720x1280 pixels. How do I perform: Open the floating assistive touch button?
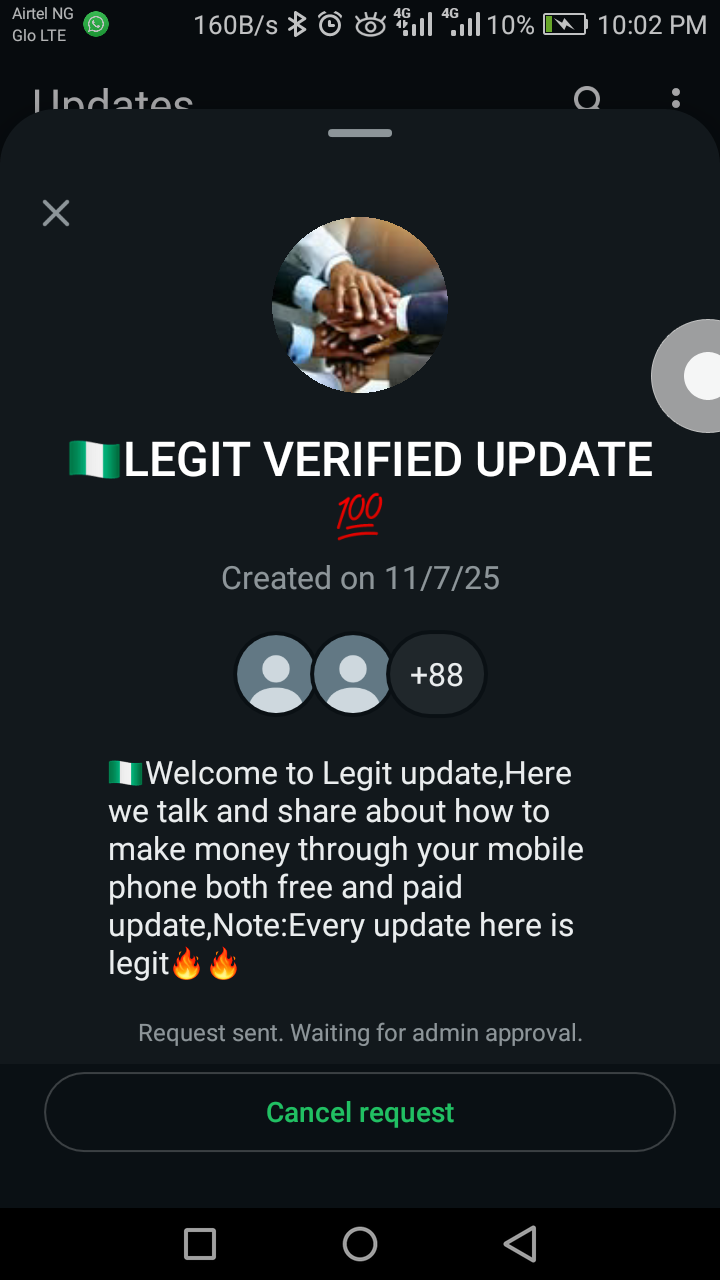coord(694,376)
